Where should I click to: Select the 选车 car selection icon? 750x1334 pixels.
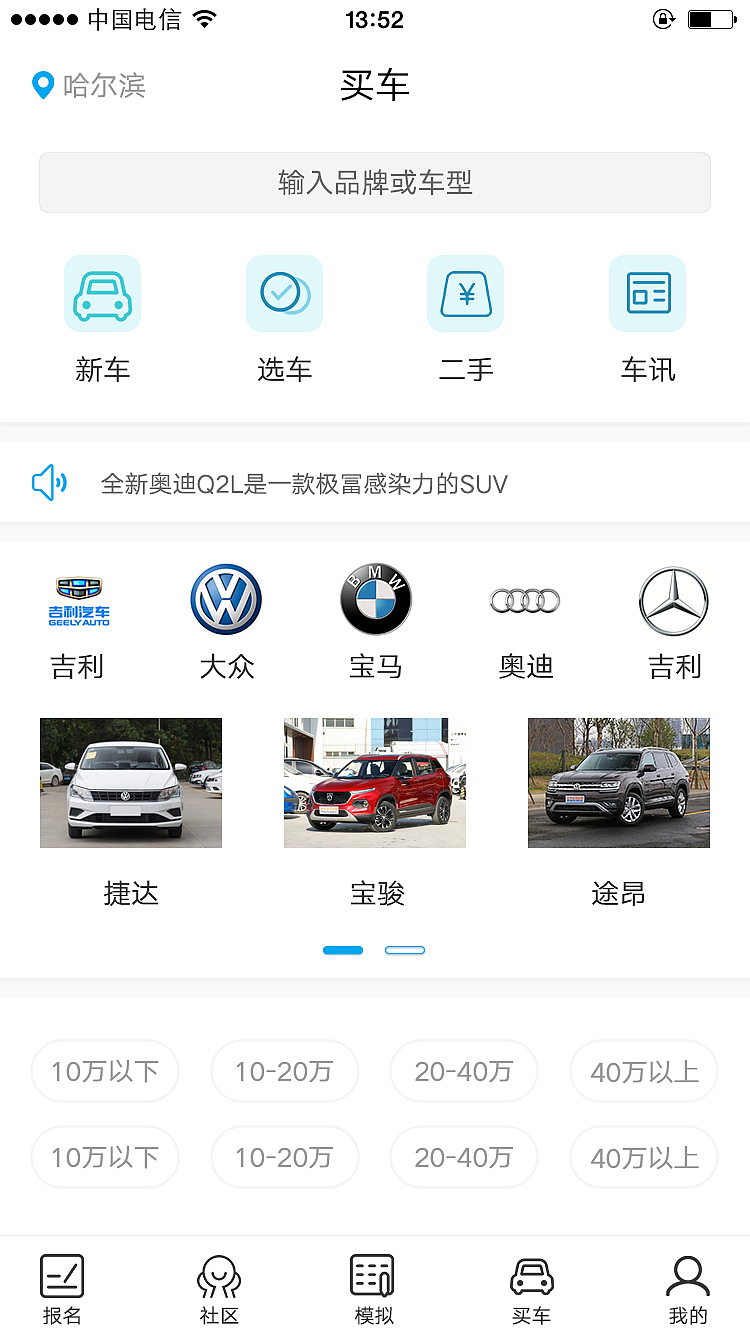[x=284, y=293]
